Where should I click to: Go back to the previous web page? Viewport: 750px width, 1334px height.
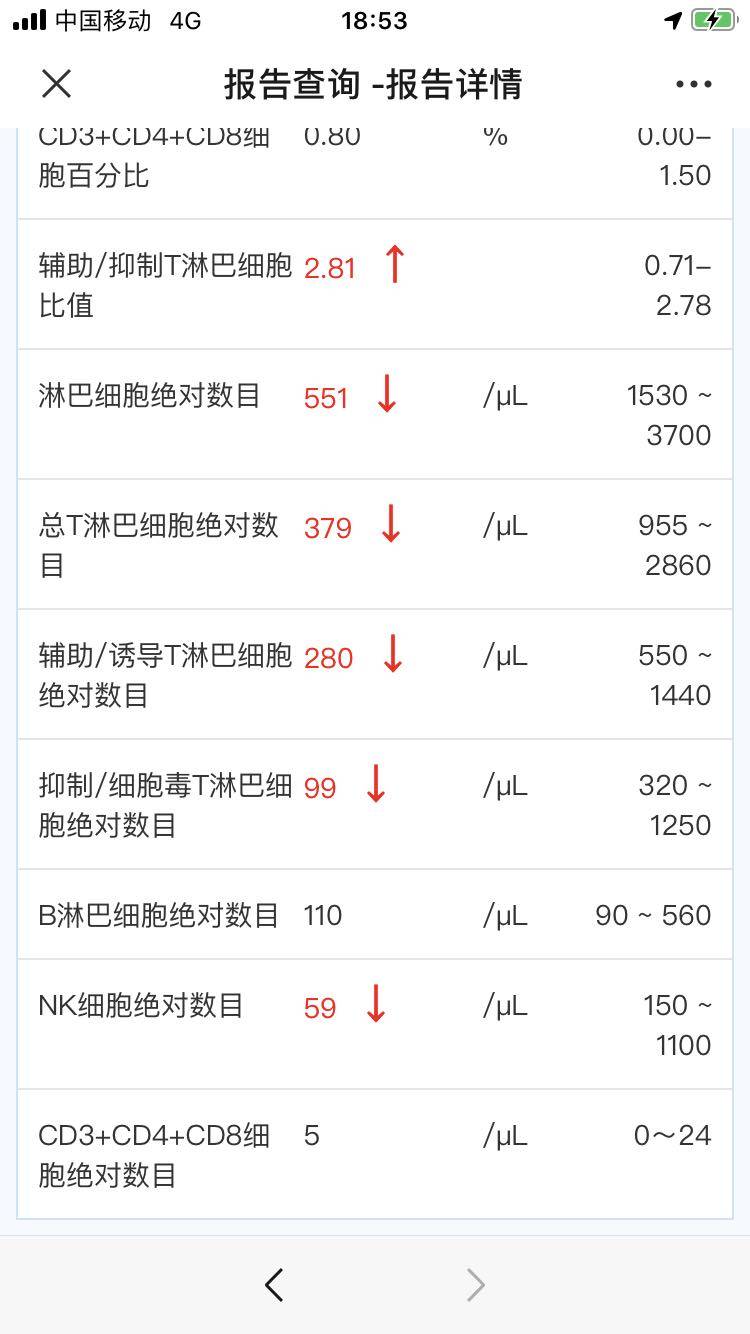274,1284
